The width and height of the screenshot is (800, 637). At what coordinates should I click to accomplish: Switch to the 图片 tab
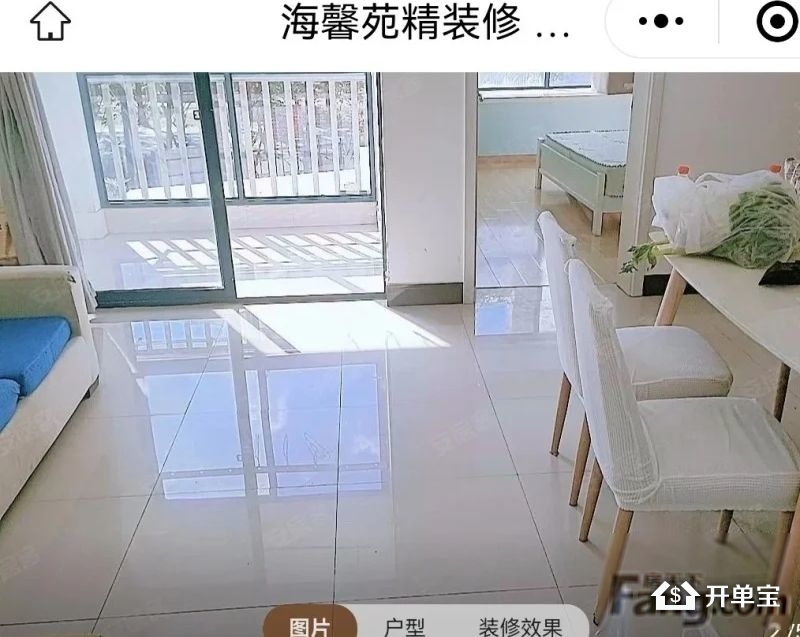(x=310, y=626)
